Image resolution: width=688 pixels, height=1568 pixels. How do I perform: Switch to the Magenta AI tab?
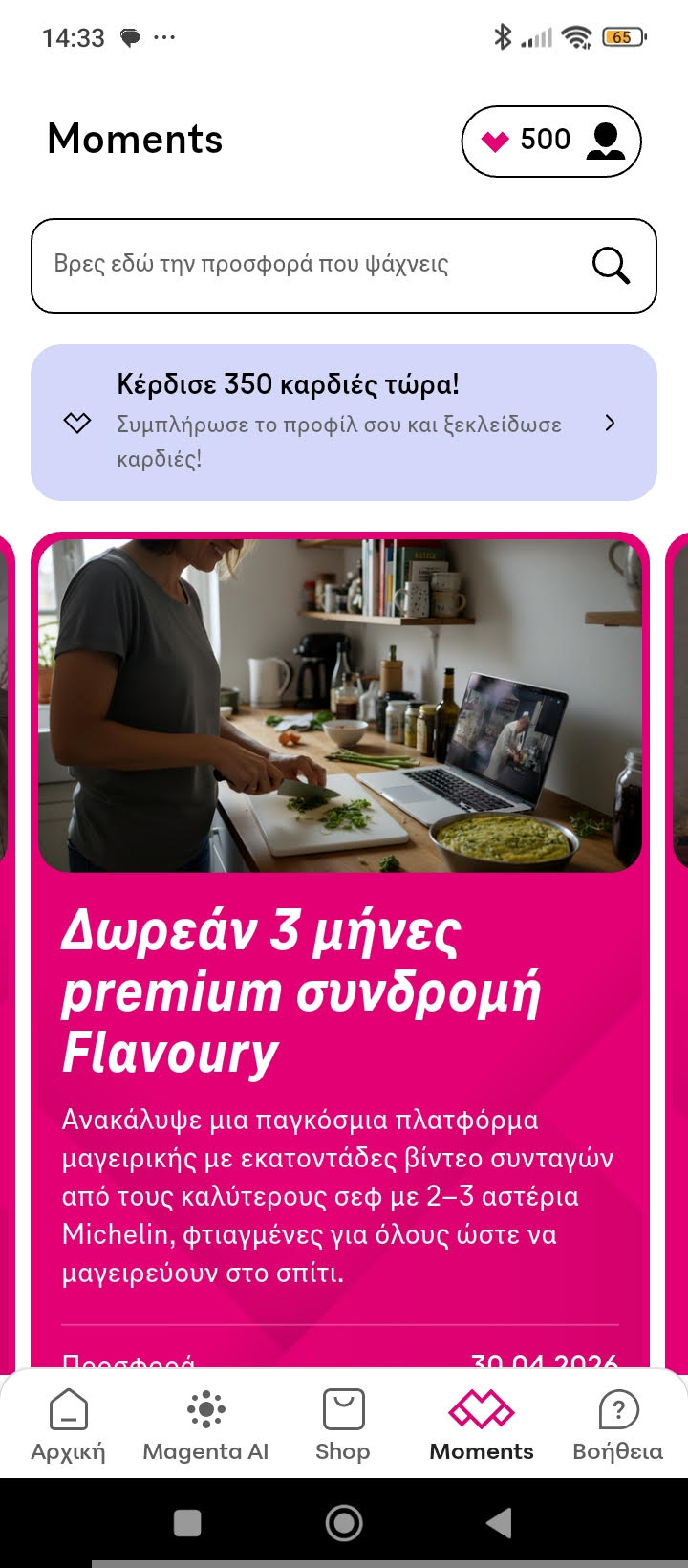(x=205, y=1426)
